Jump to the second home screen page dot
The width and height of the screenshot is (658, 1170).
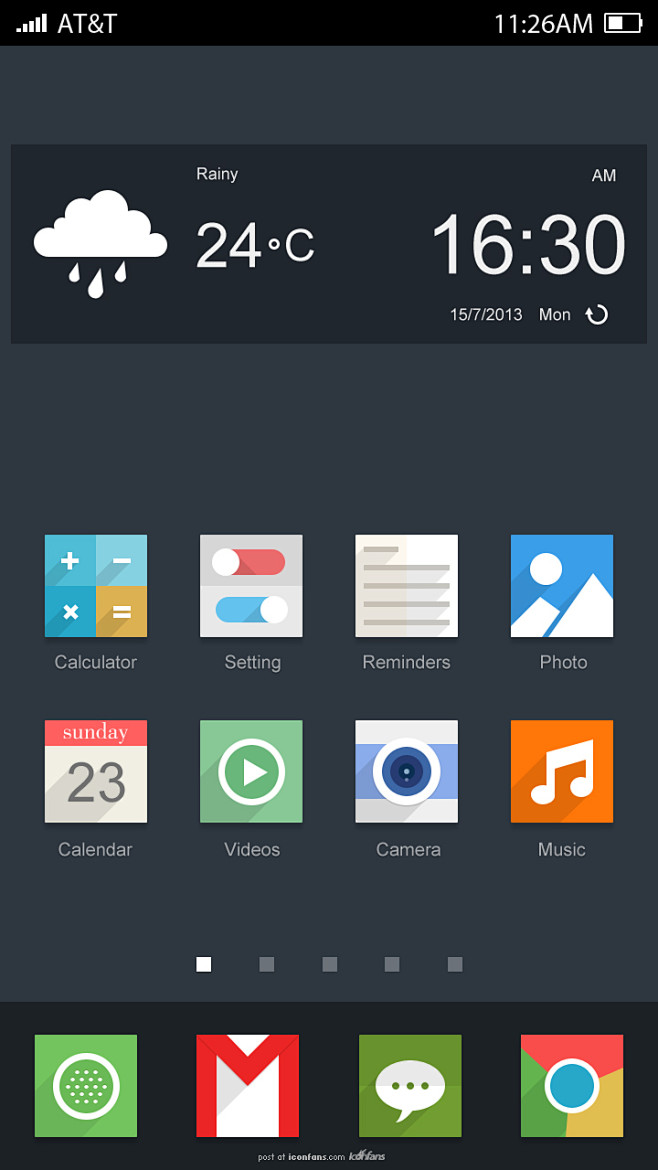tap(267, 964)
